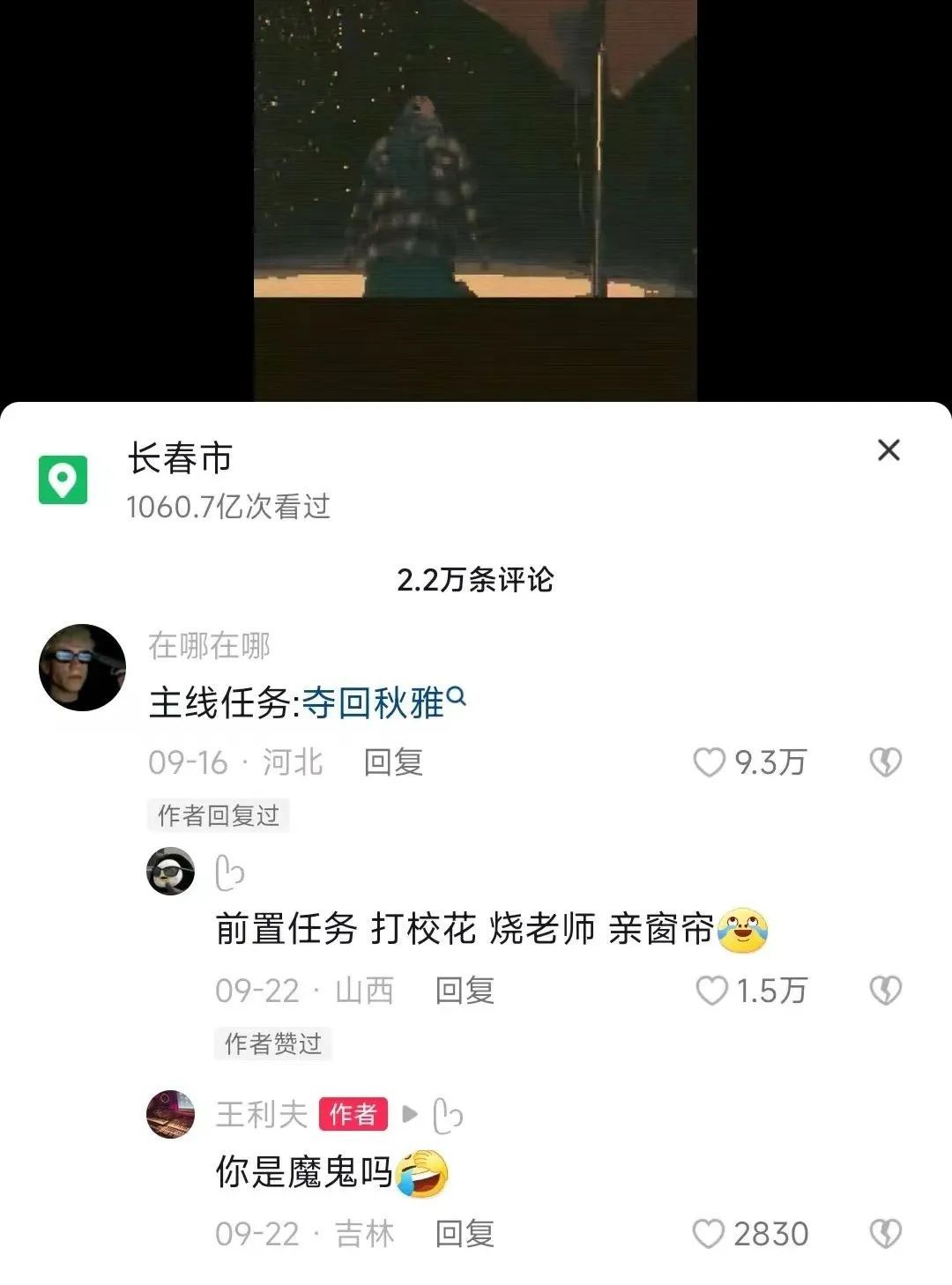
Task: Dislike the 主线任务 comment
Action: 885,762
